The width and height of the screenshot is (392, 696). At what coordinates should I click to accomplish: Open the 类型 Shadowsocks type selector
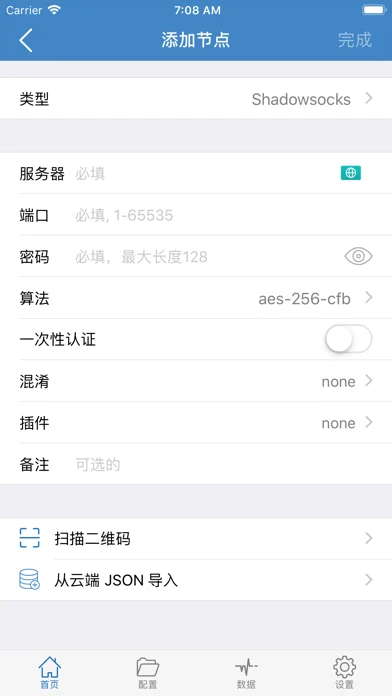[x=196, y=99]
